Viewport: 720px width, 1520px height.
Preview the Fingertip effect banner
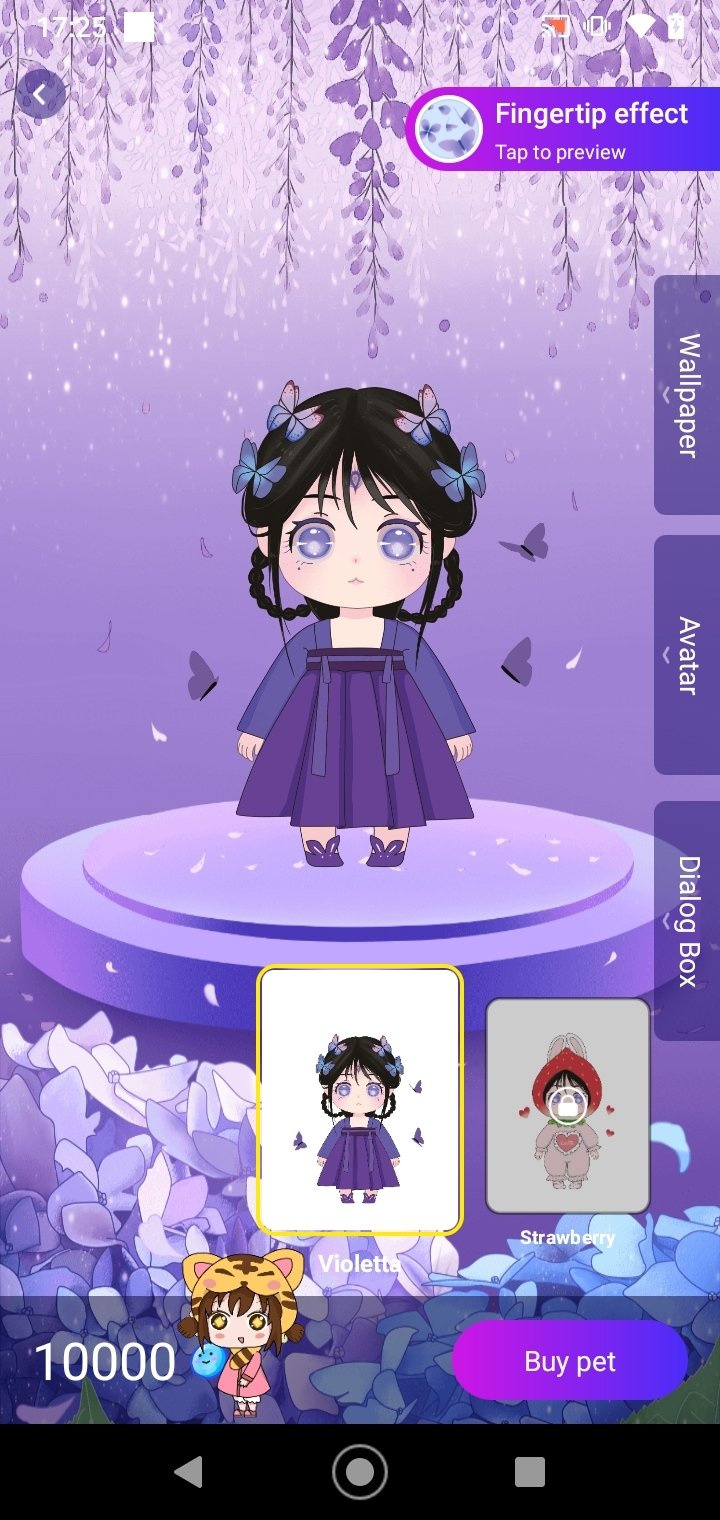pyautogui.click(x=564, y=130)
